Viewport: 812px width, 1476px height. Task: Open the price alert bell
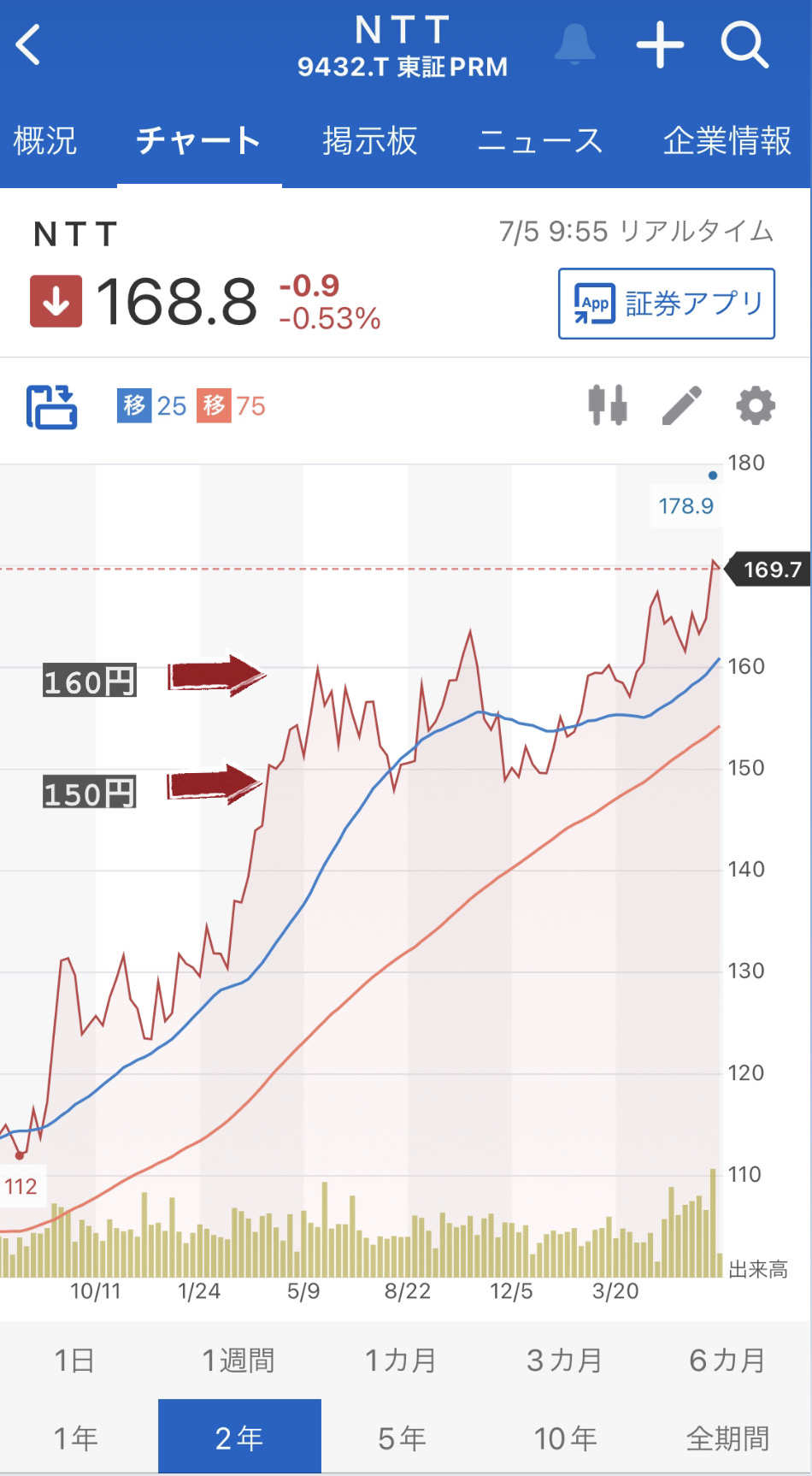click(x=574, y=44)
